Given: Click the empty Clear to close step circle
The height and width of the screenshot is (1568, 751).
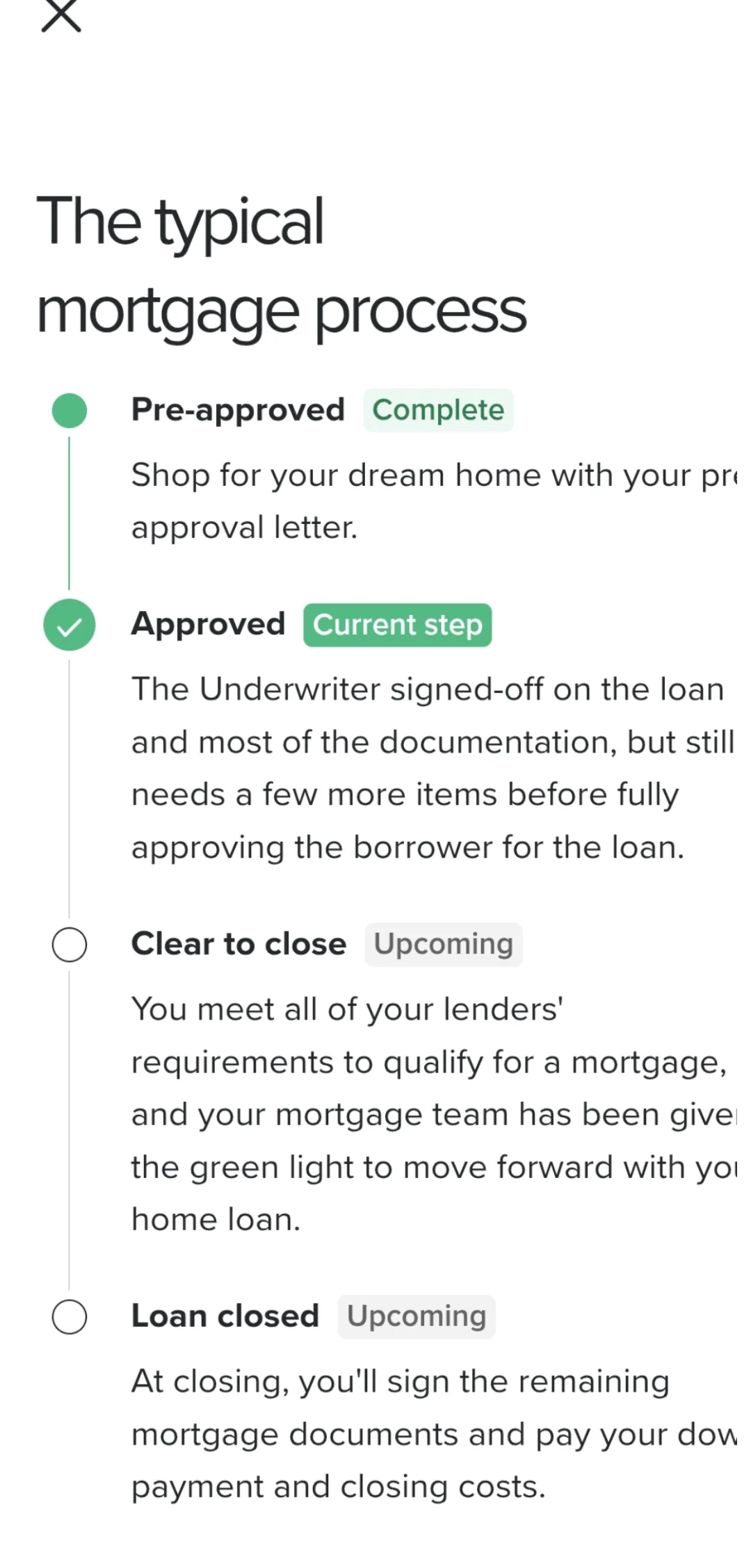Looking at the screenshot, I should (x=69, y=944).
